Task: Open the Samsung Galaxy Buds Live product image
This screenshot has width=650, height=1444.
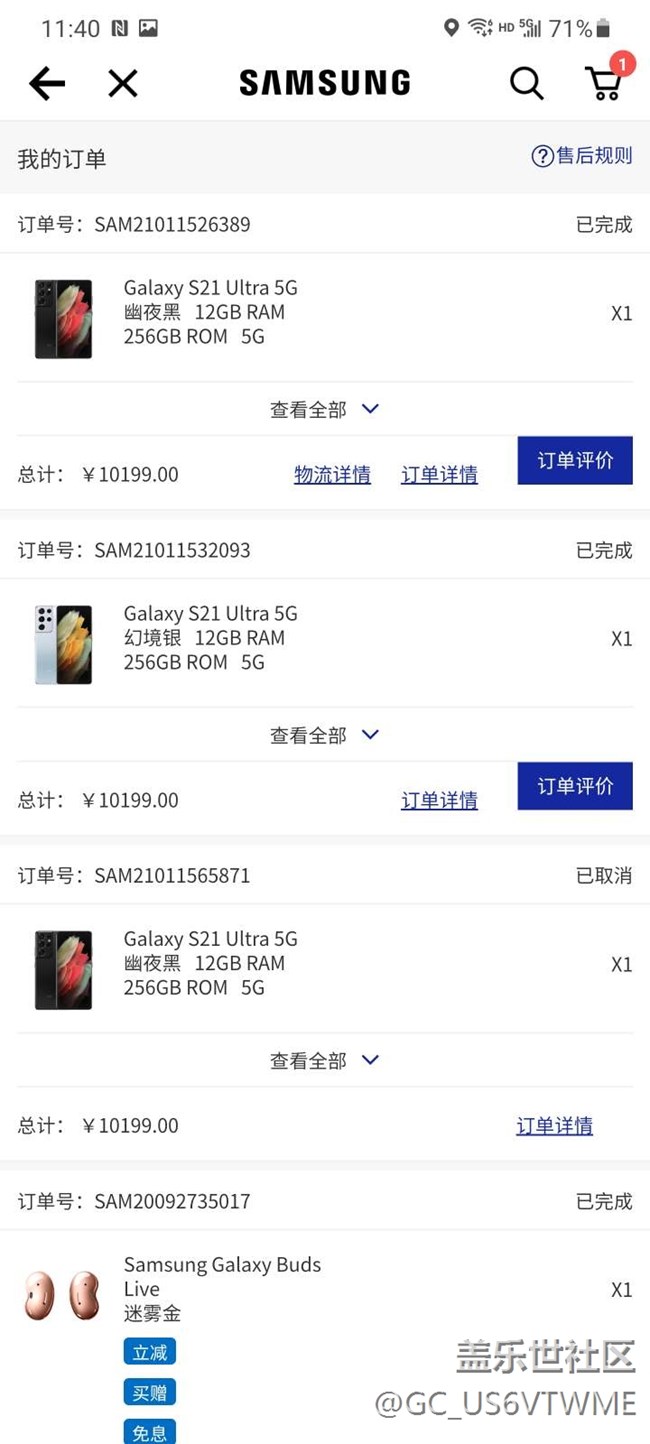Action: point(62,1295)
